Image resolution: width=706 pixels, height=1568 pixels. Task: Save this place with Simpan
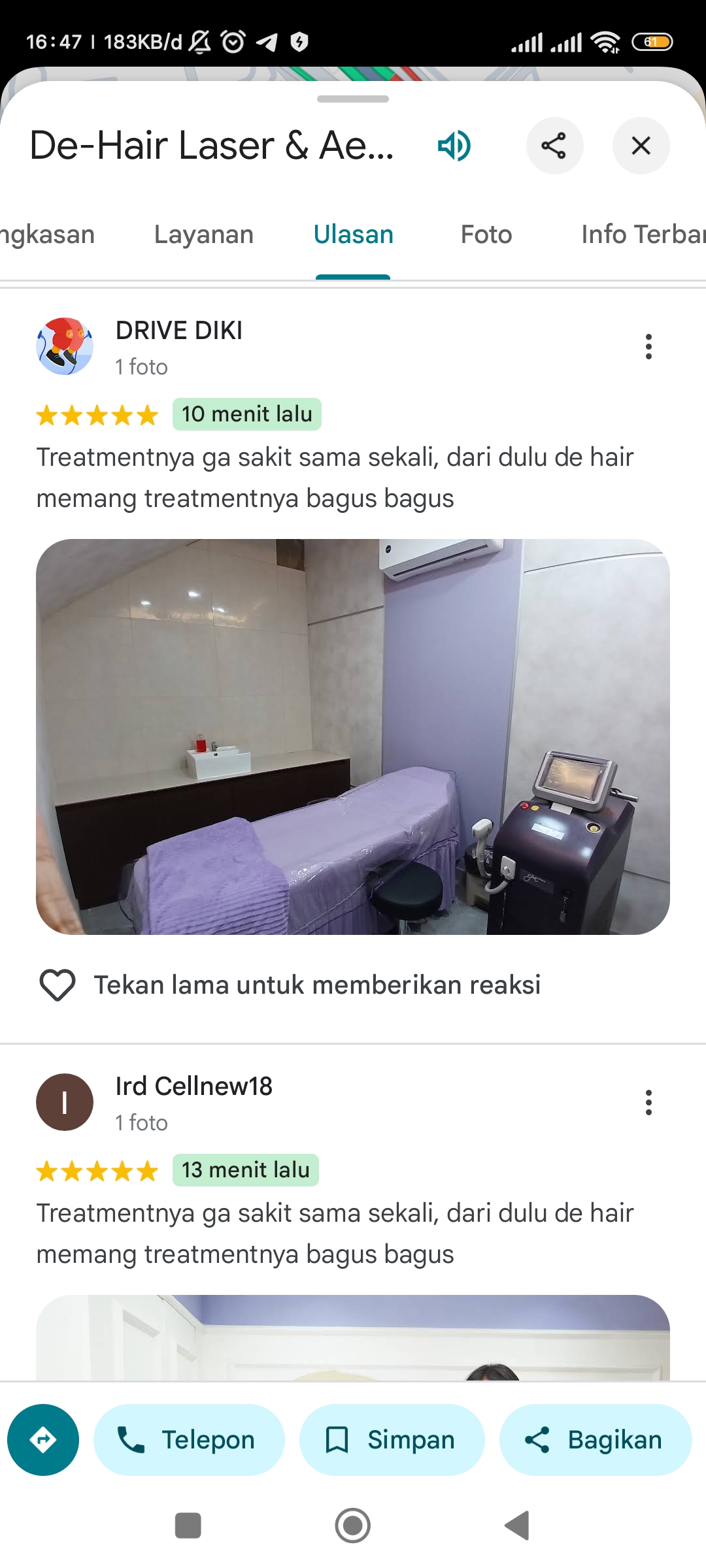[392, 1440]
